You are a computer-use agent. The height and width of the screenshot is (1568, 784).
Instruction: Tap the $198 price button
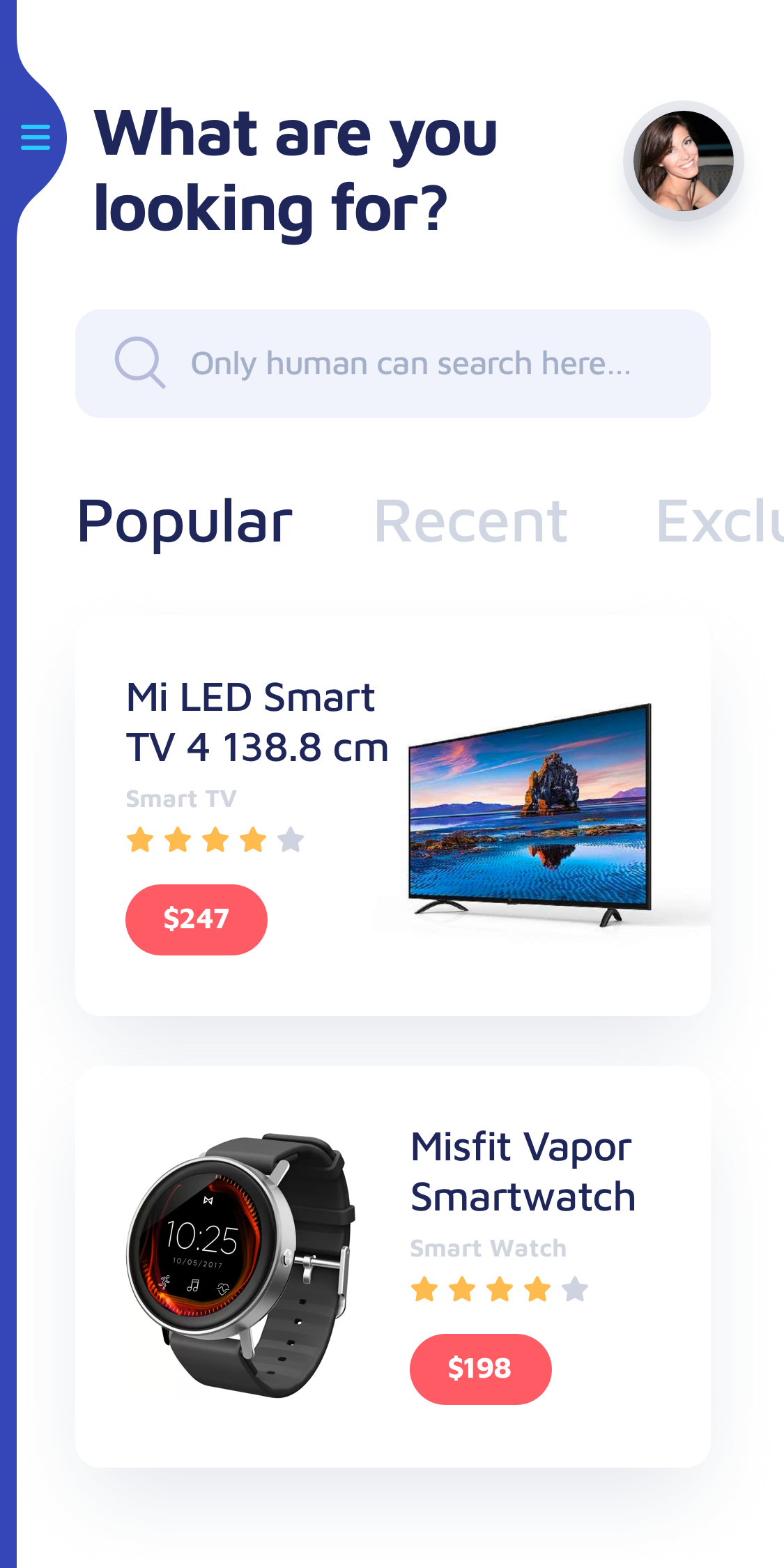(481, 1369)
